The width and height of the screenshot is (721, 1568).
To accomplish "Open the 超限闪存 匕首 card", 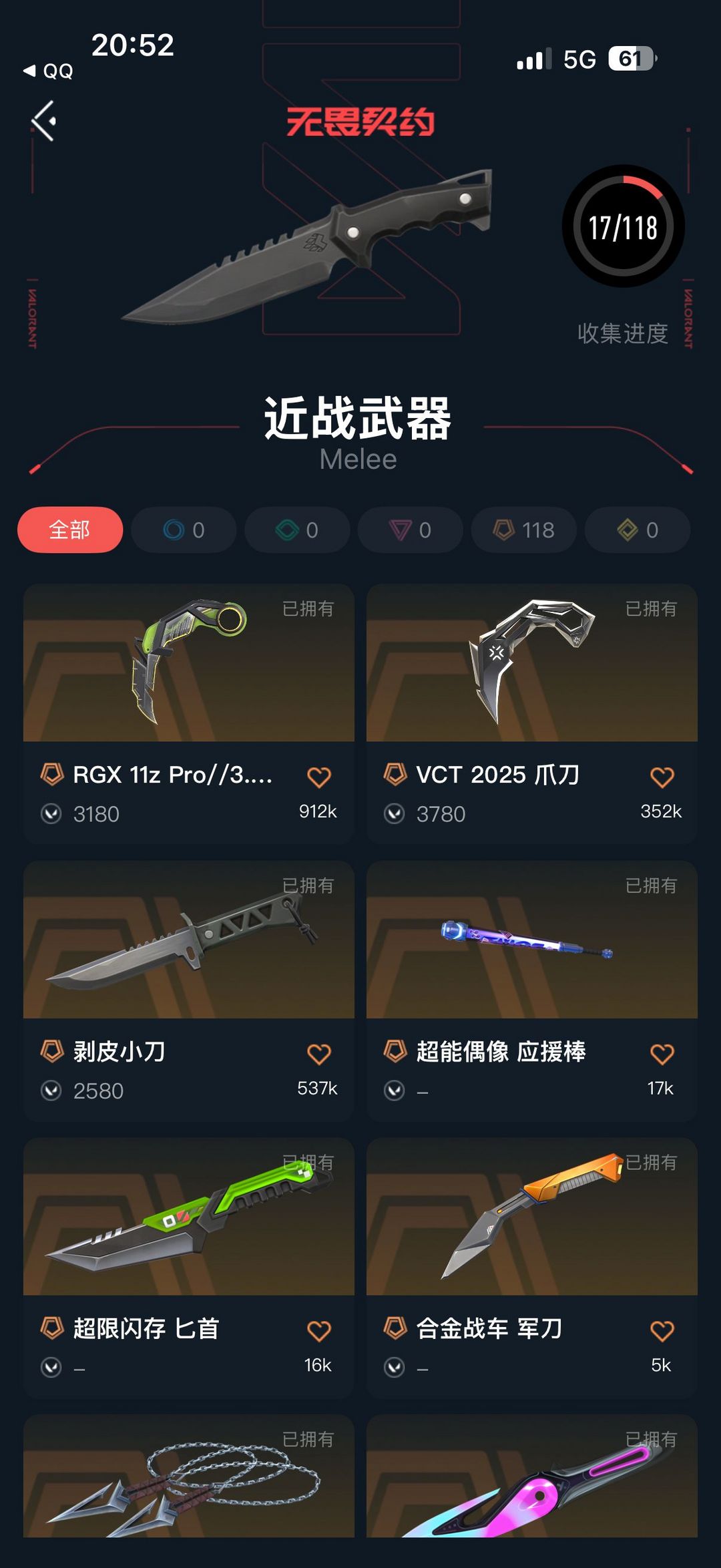I will pyautogui.click(x=189, y=1268).
